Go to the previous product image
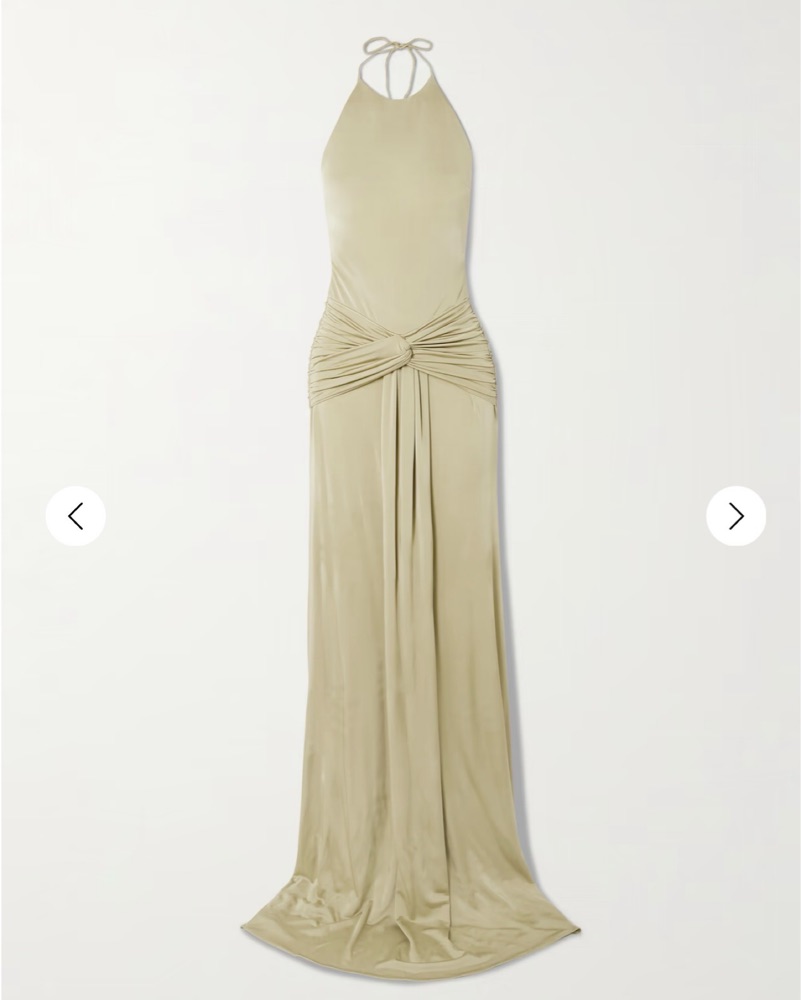Screen dimensions: 801x1000 pyautogui.click(x=75, y=516)
